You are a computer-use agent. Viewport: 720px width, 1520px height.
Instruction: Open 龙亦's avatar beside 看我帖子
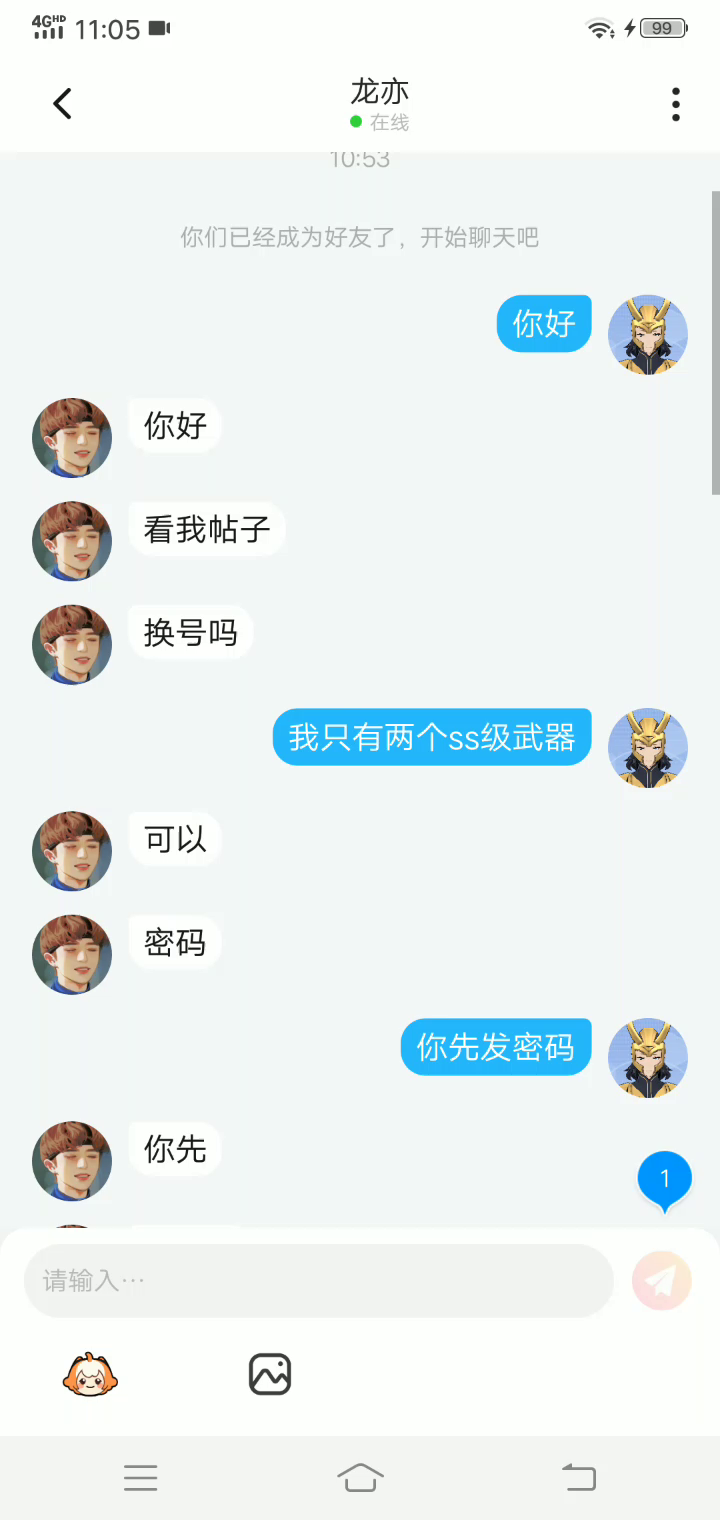(72, 541)
